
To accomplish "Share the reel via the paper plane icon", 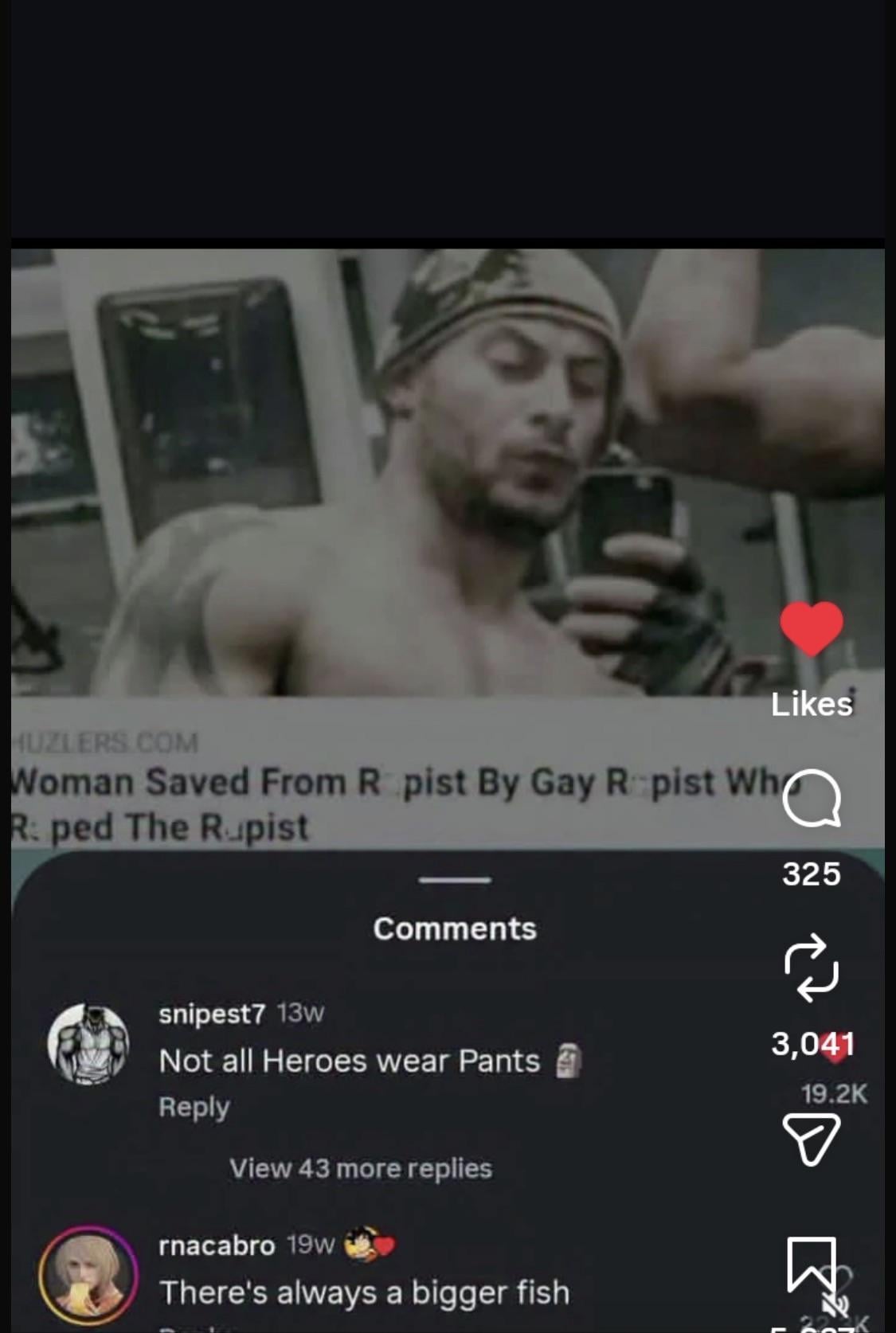I will 811,1139.
